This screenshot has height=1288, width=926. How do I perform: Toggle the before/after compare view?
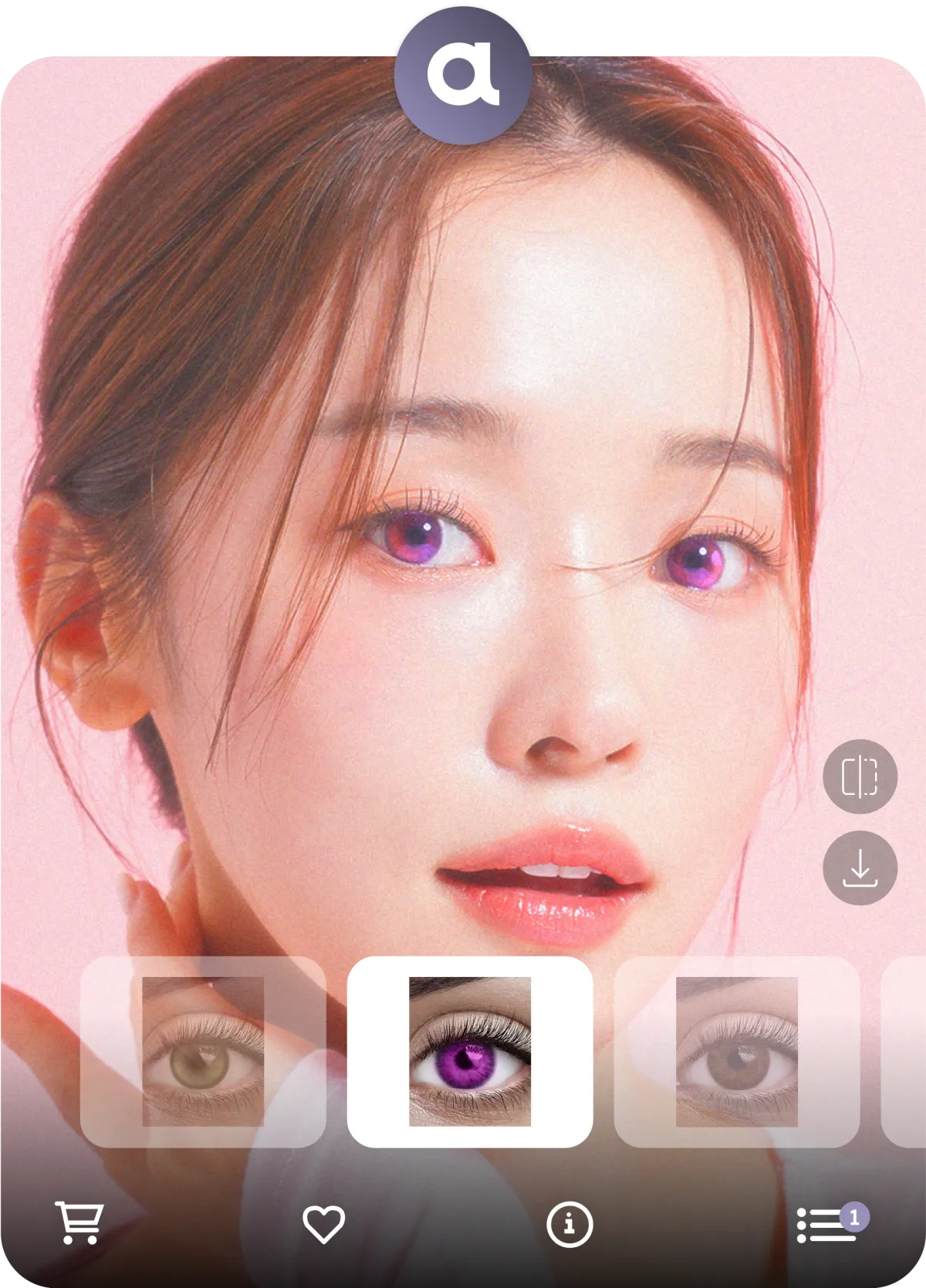pos(860,776)
